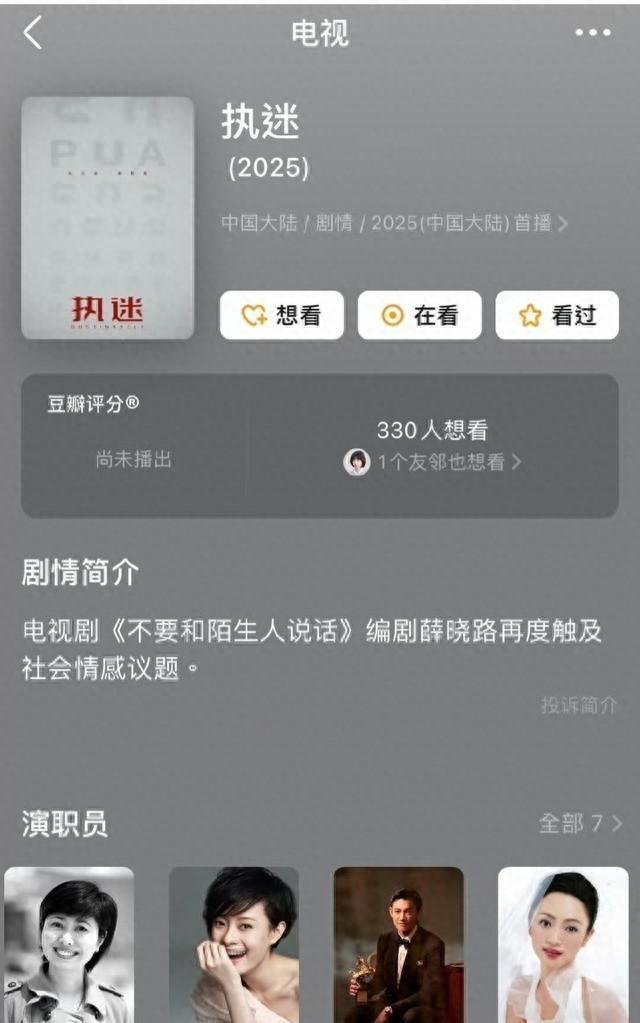Open the actress wearing a white veil
Viewport: 640px width, 1023px height.
tap(563, 943)
